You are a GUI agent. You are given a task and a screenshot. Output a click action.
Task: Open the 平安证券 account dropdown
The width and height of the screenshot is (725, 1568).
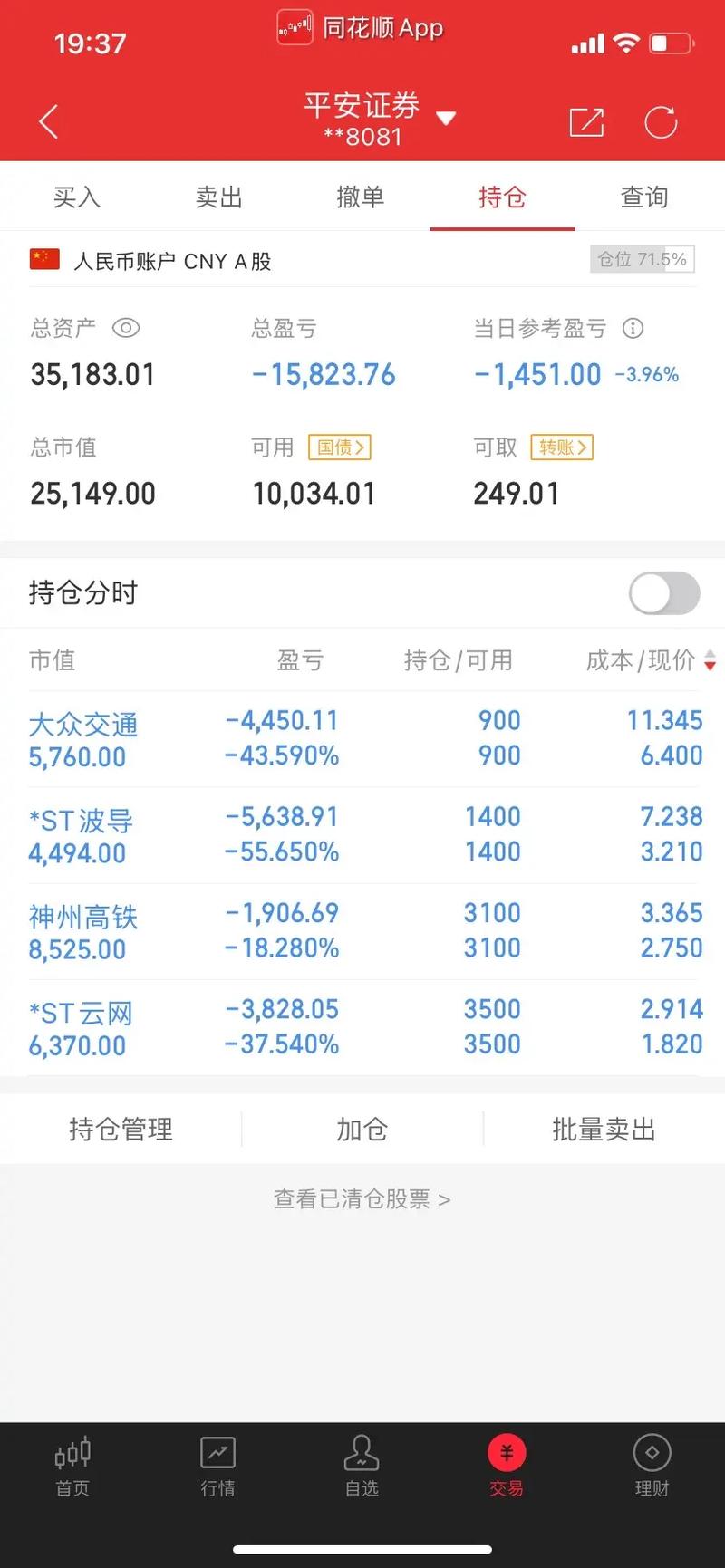[446, 118]
